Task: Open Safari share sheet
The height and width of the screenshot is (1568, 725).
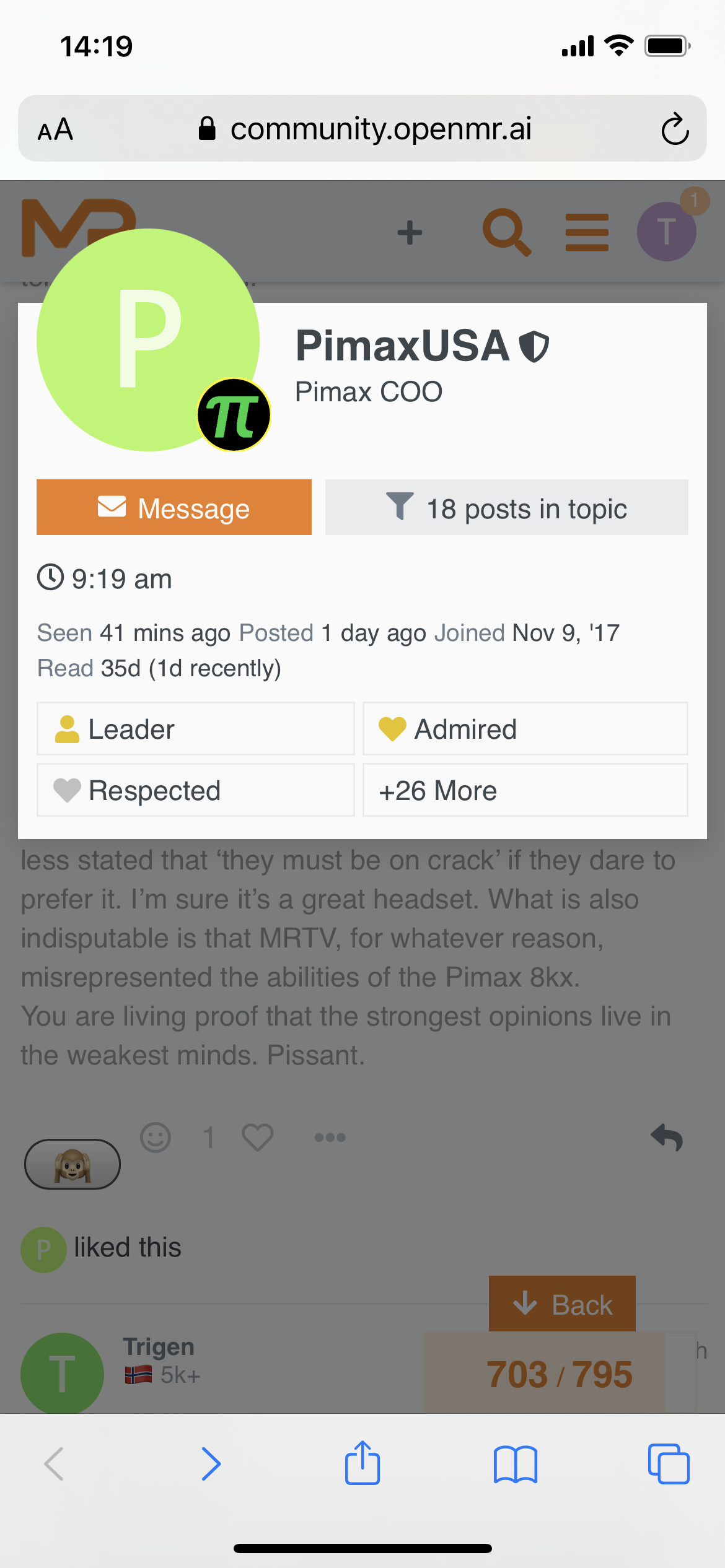Action: [x=362, y=1463]
